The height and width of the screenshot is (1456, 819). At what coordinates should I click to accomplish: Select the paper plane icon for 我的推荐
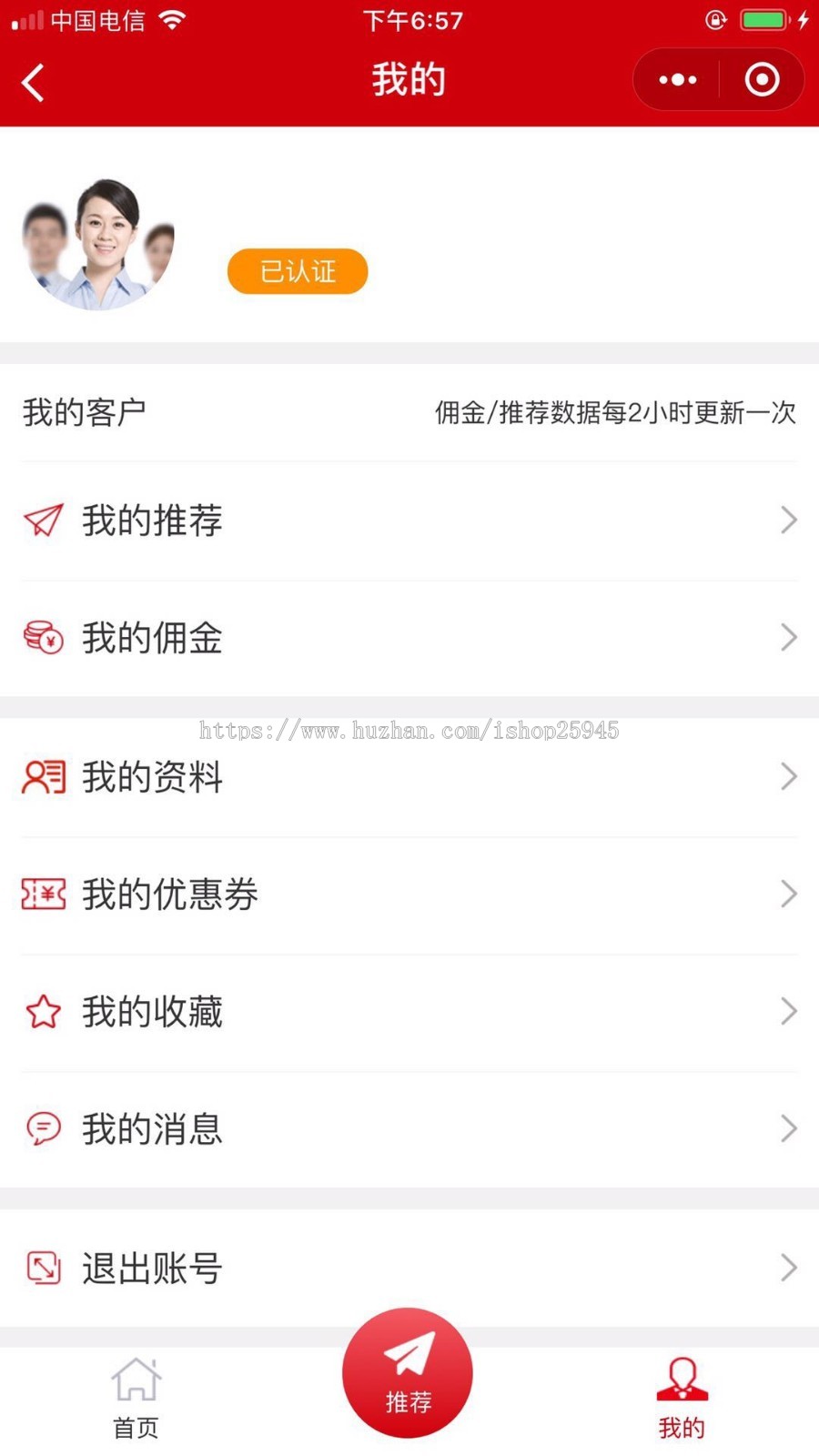(x=43, y=520)
